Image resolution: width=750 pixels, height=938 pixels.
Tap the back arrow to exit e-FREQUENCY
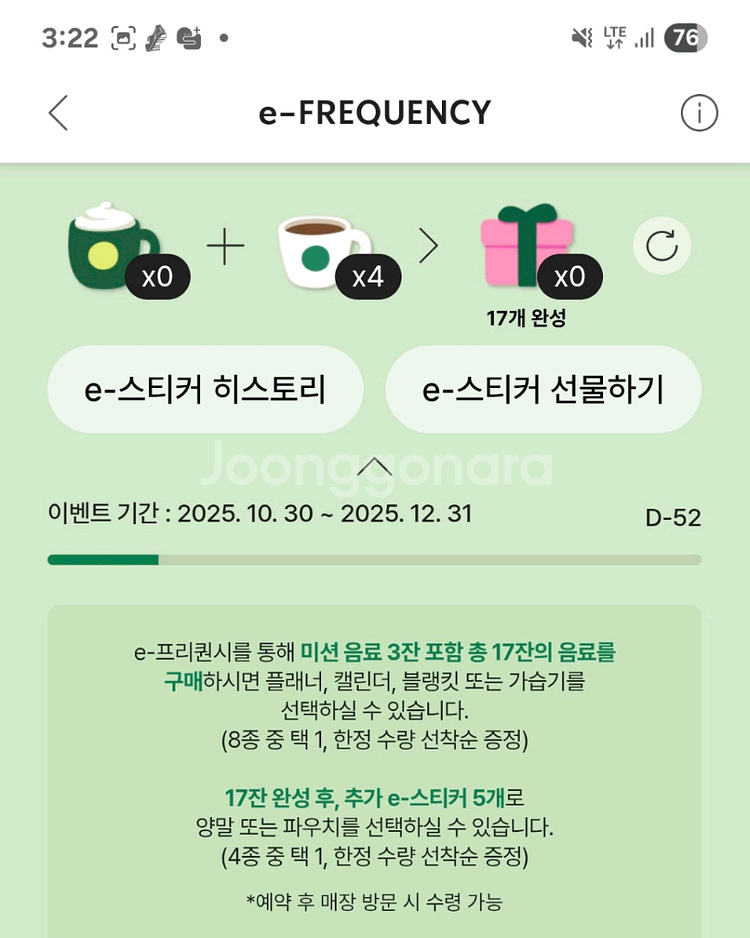pyautogui.click(x=57, y=113)
